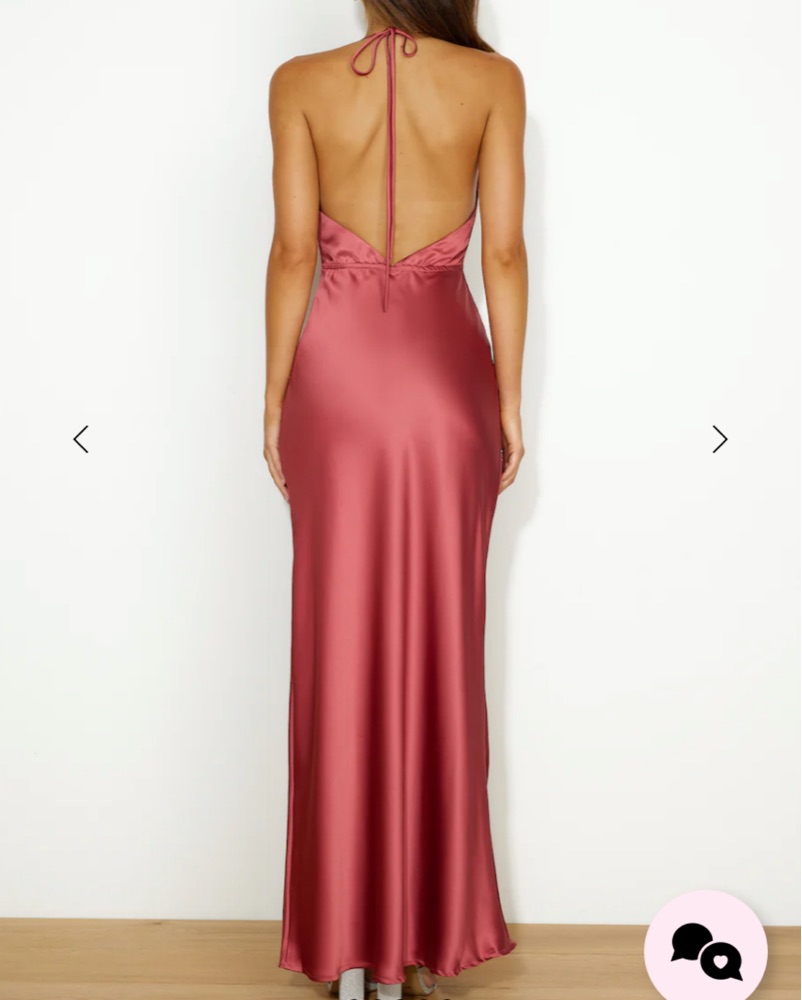Go to the next product photo
802x1000 pixels.
[719, 439]
